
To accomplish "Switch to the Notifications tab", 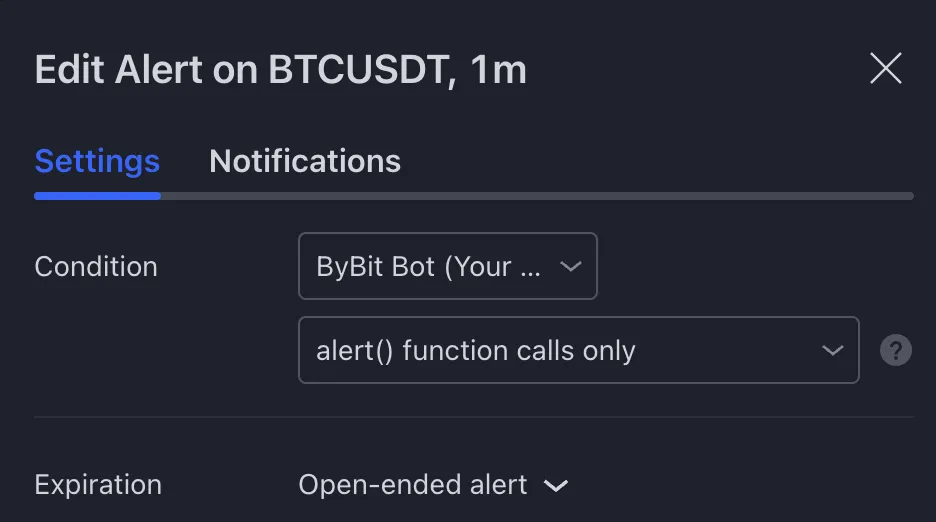I will pos(305,161).
